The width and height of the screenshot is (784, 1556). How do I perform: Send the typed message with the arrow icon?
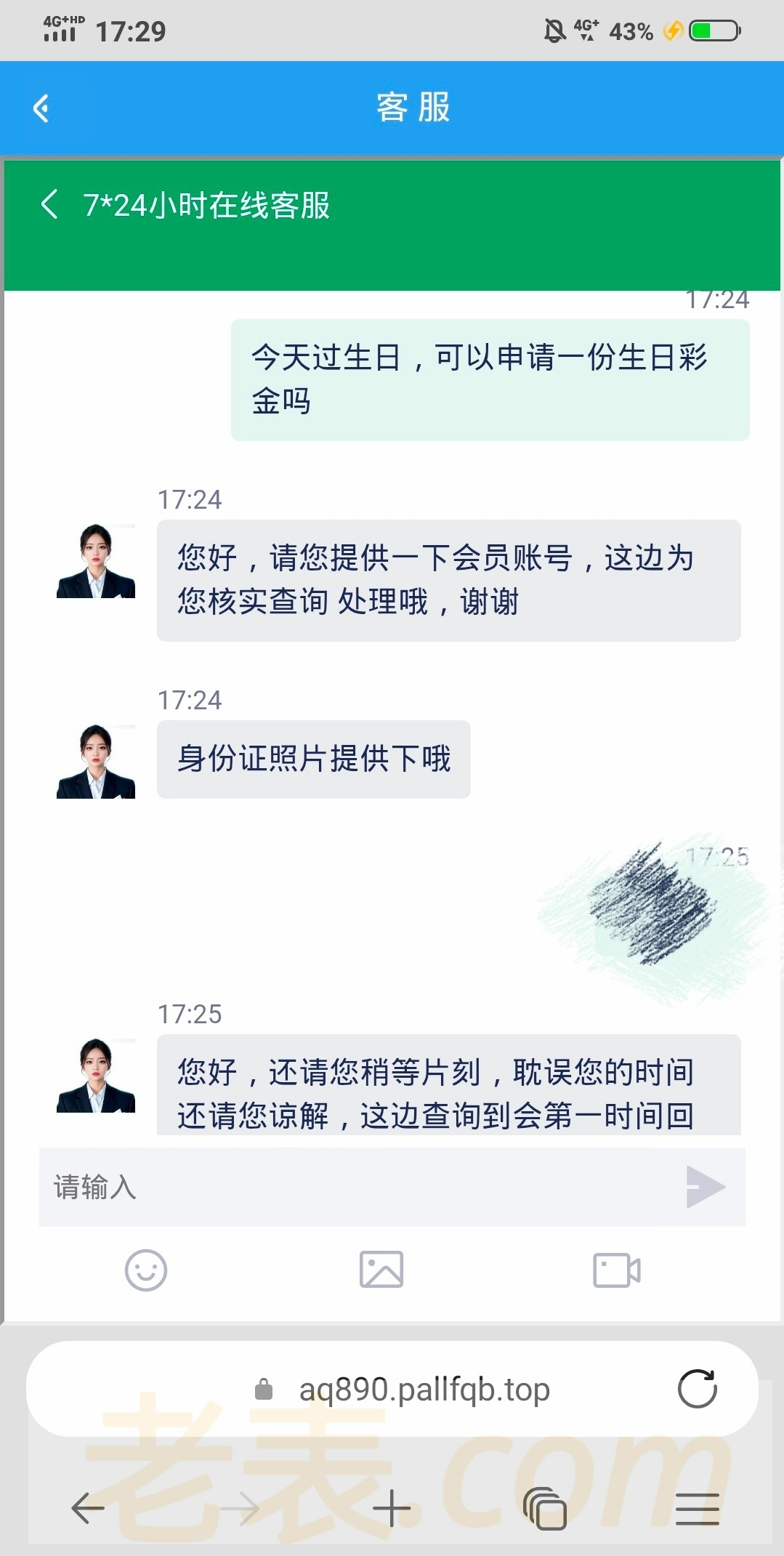point(704,1187)
